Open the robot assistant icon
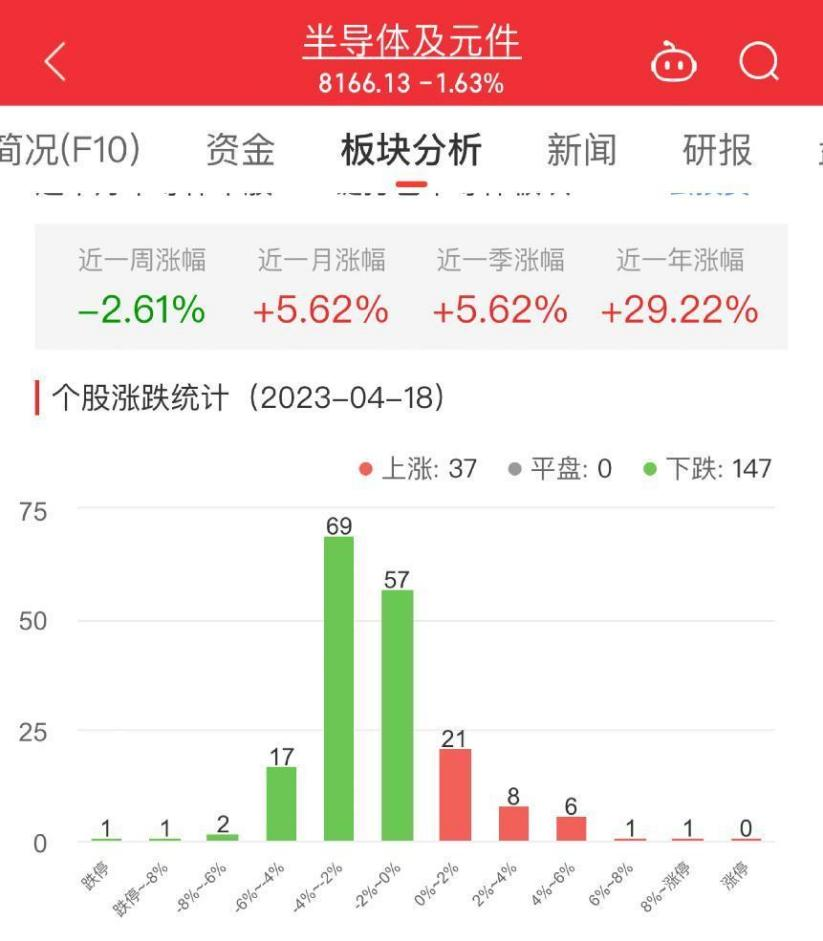Screen dimensions: 823x941 pyautogui.click(x=674, y=61)
